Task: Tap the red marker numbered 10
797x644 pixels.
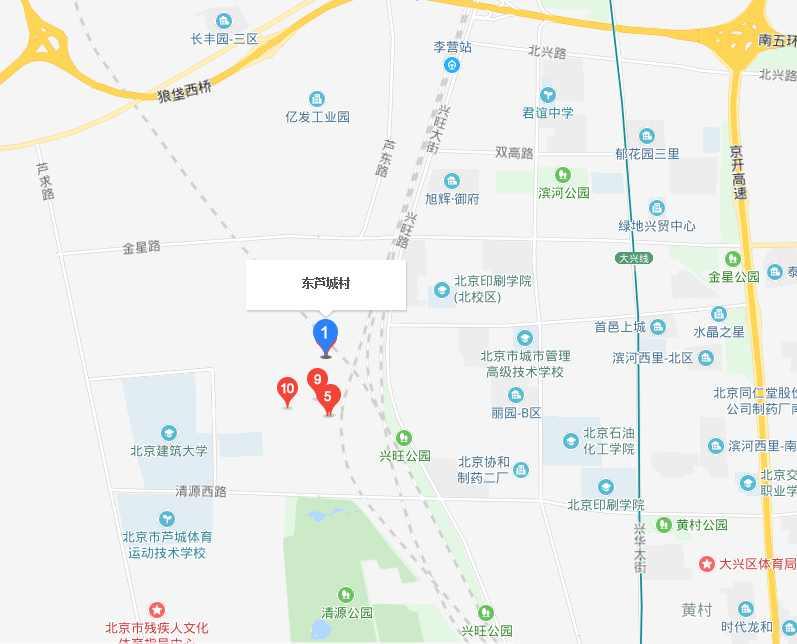Action: [x=288, y=390]
